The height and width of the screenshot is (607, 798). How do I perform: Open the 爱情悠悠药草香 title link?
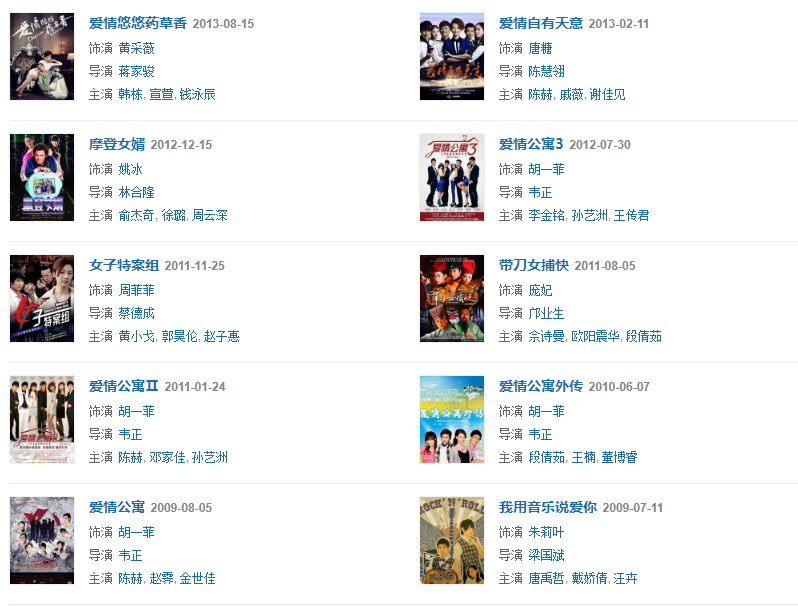[x=137, y=23]
